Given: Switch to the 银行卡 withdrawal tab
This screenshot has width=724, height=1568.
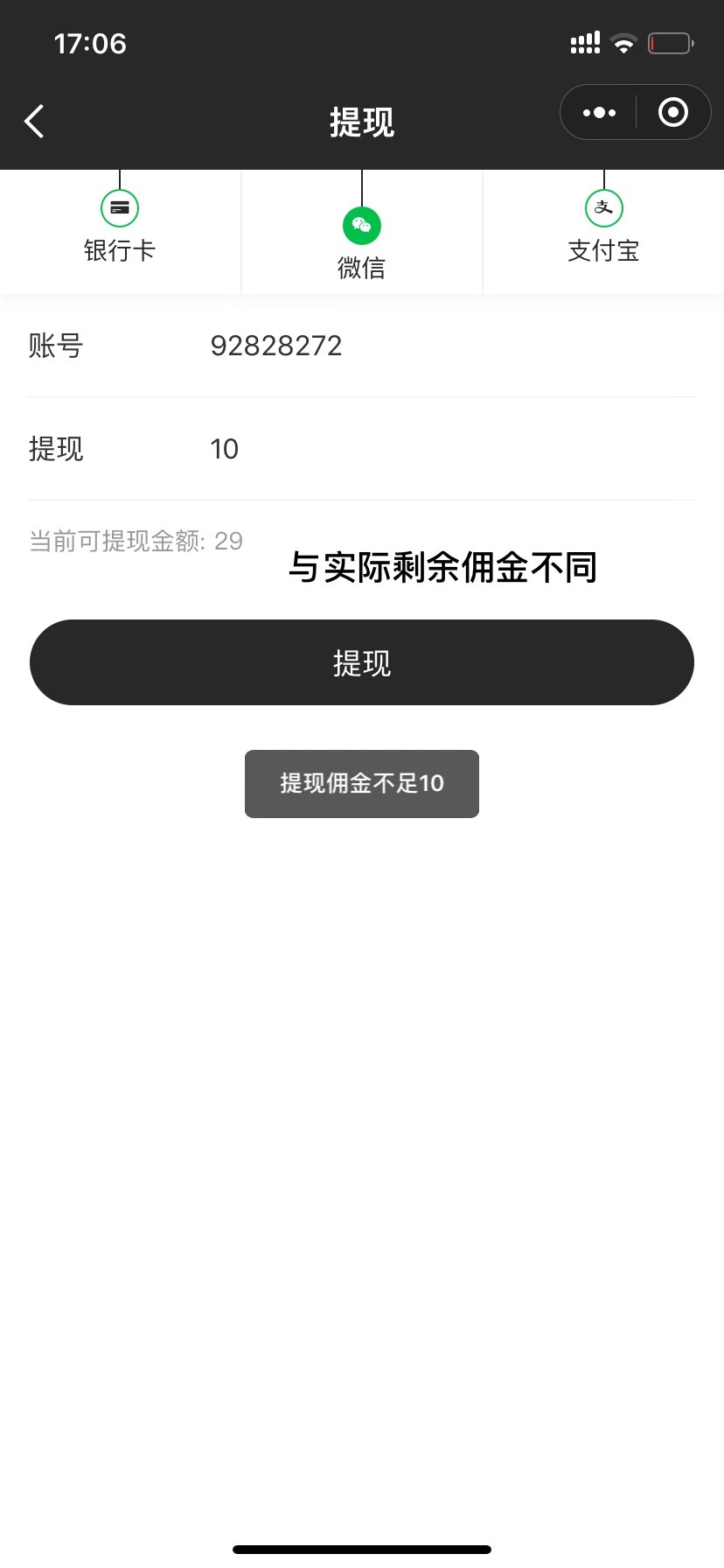Looking at the screenshot, I should (x=119, y=250).
